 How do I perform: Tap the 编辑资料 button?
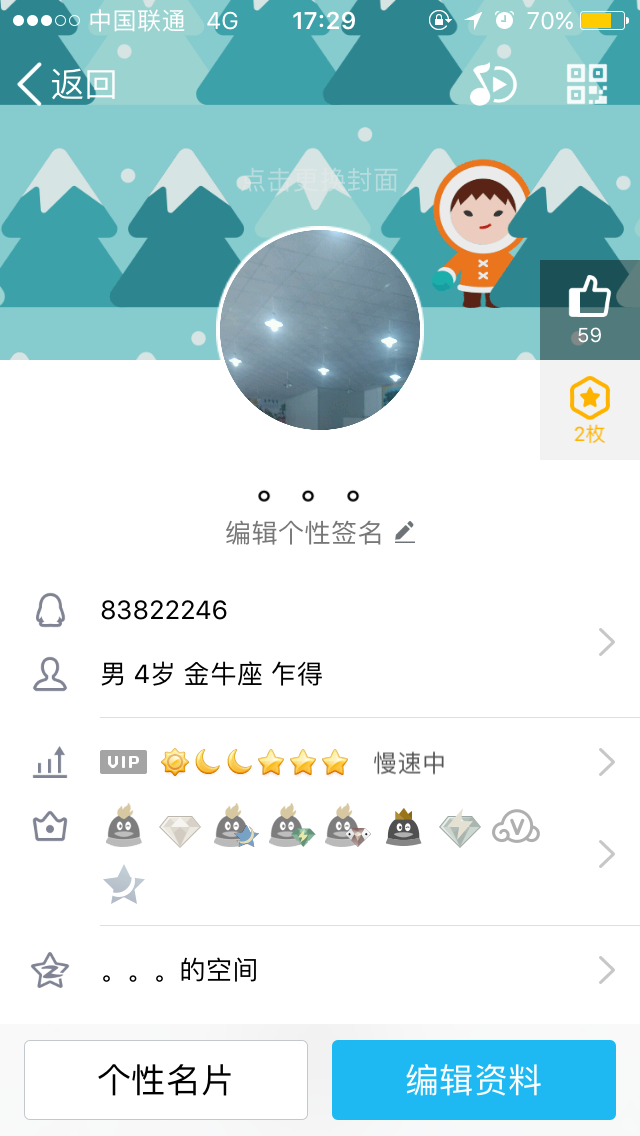(x=474, y=1079)
